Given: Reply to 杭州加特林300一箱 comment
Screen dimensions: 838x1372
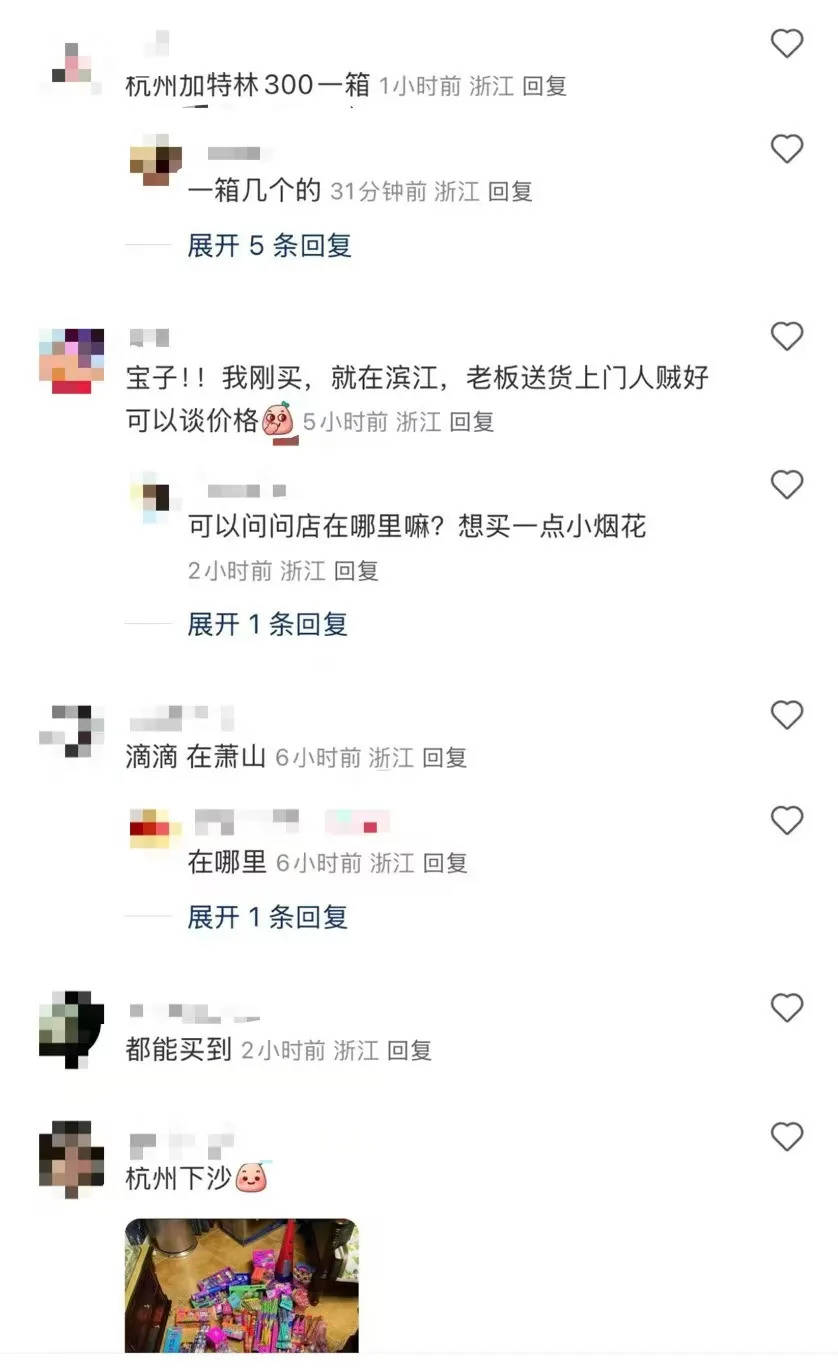Looking at the screenshot, I should 544,86.
